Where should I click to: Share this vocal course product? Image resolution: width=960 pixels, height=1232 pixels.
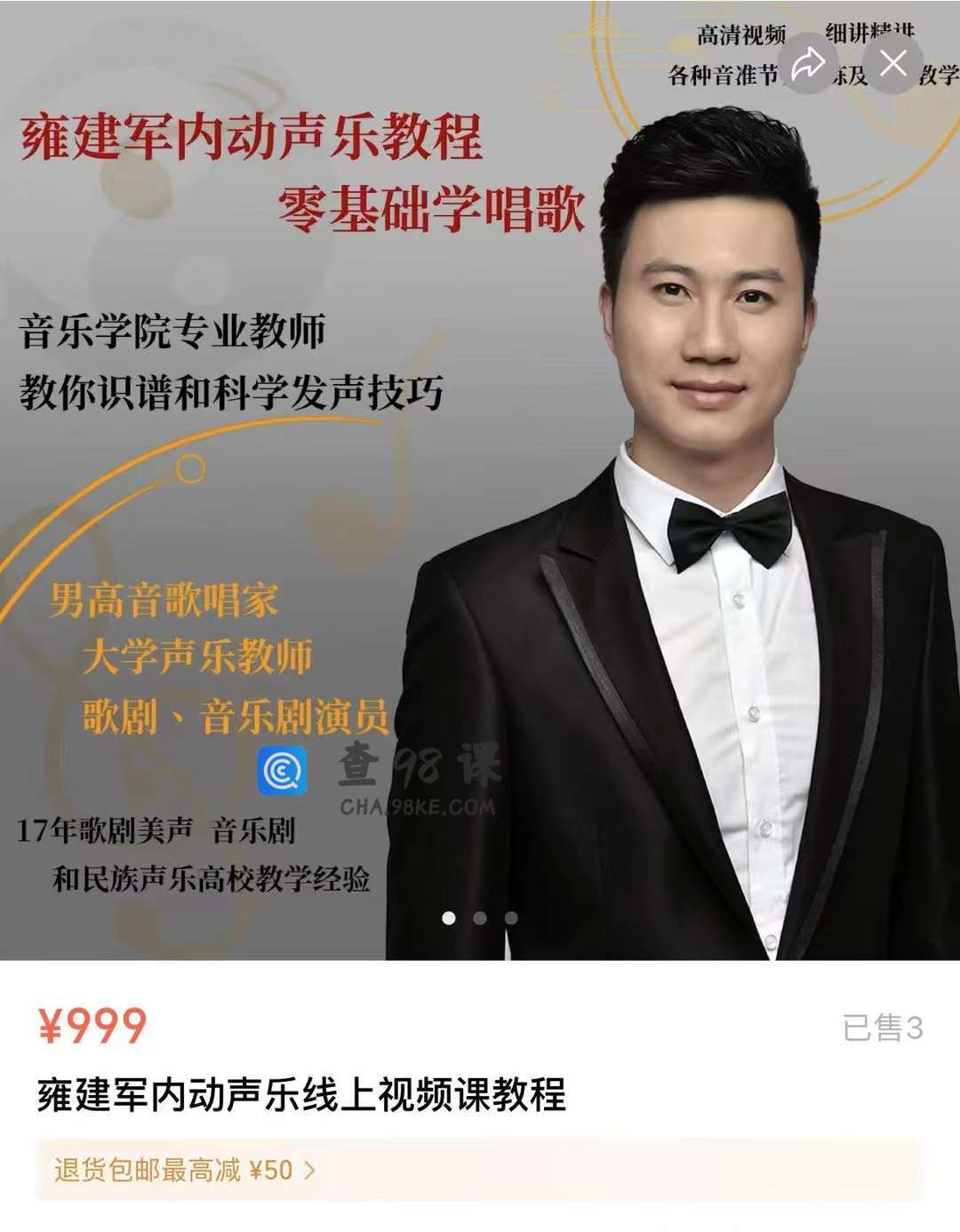(808, 64)
